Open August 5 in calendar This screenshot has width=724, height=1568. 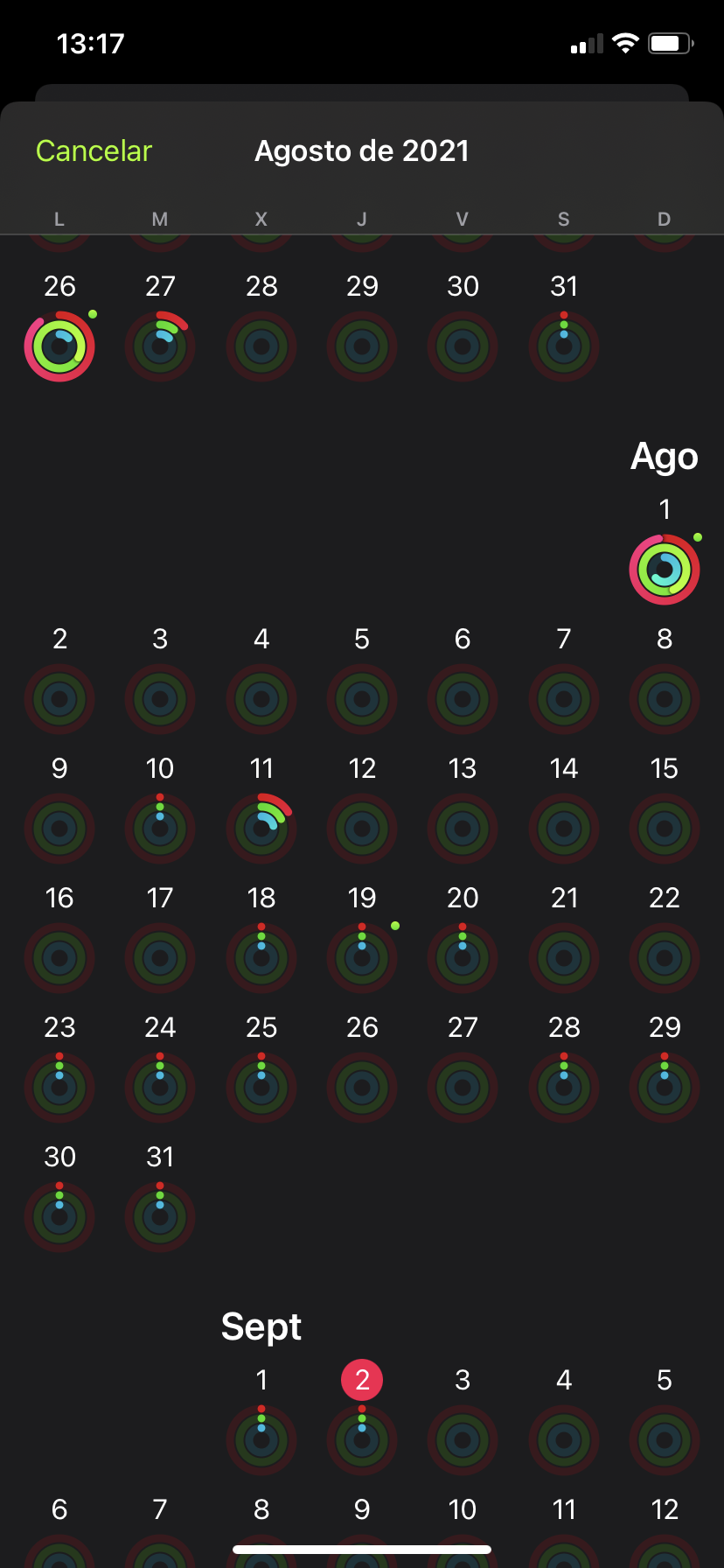[362, 698]
